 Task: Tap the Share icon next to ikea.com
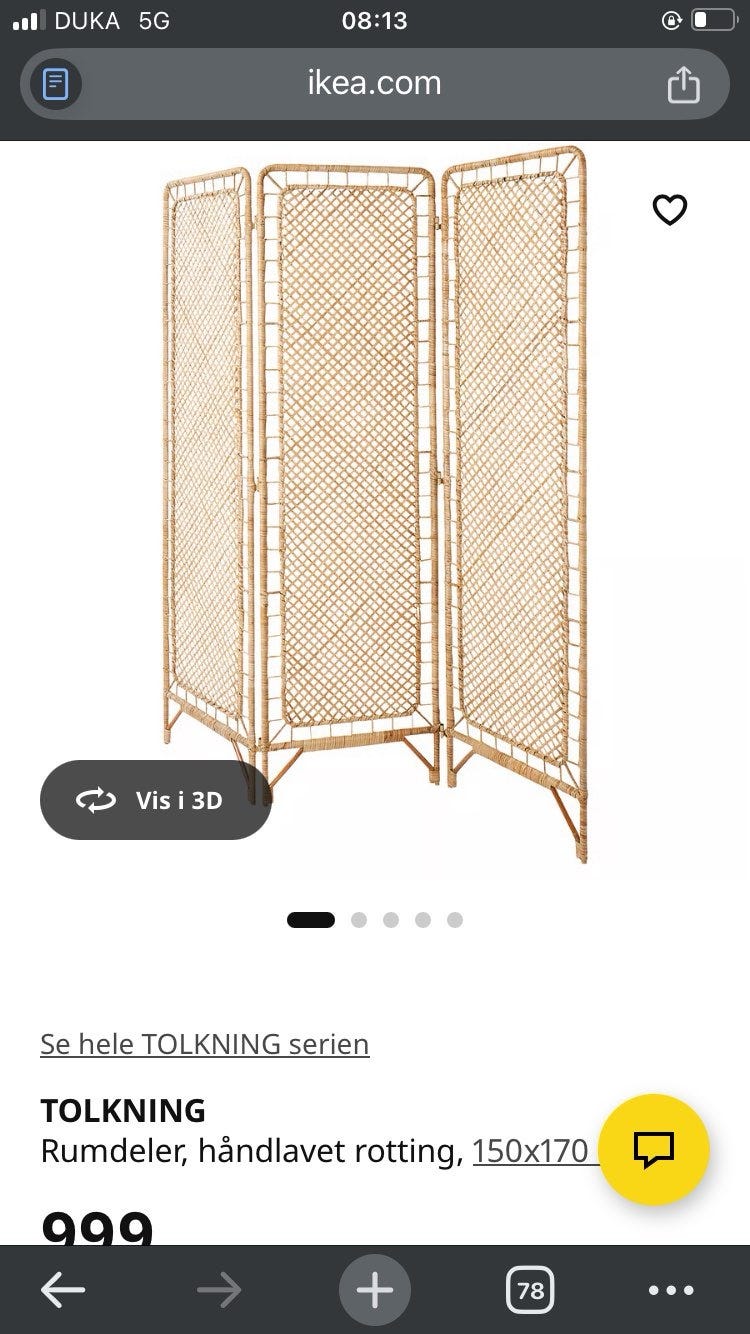684,84
